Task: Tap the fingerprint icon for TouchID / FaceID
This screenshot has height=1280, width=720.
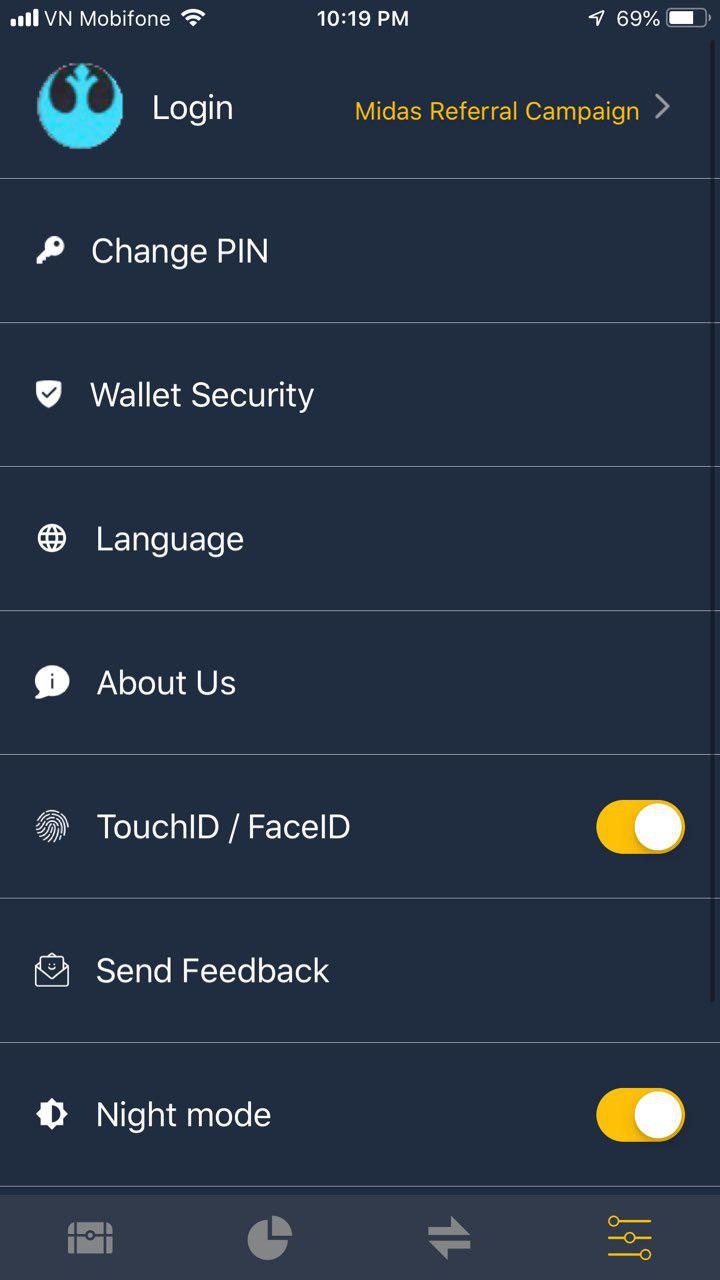Action: click(51, 826)
